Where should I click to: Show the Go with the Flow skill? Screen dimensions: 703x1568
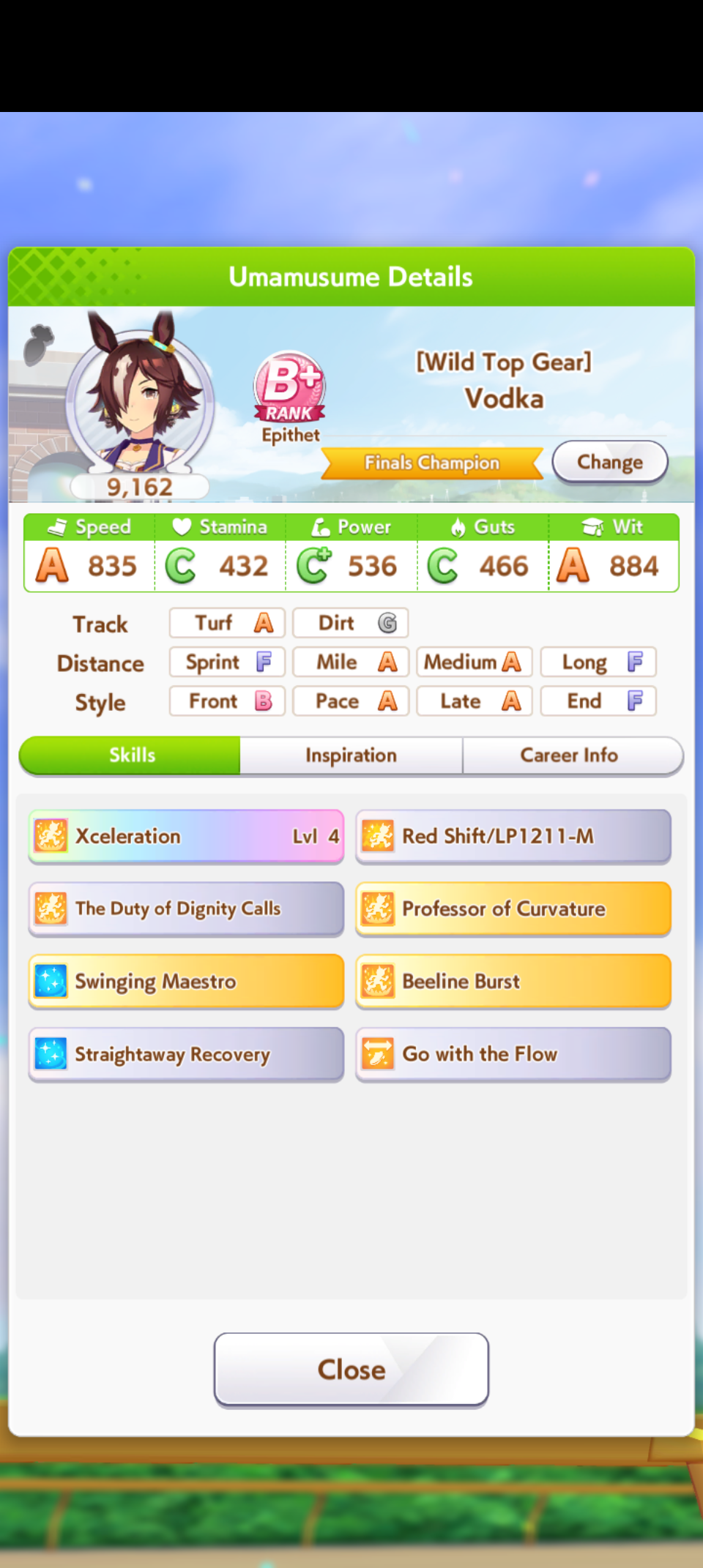(x=513, y=1054)
